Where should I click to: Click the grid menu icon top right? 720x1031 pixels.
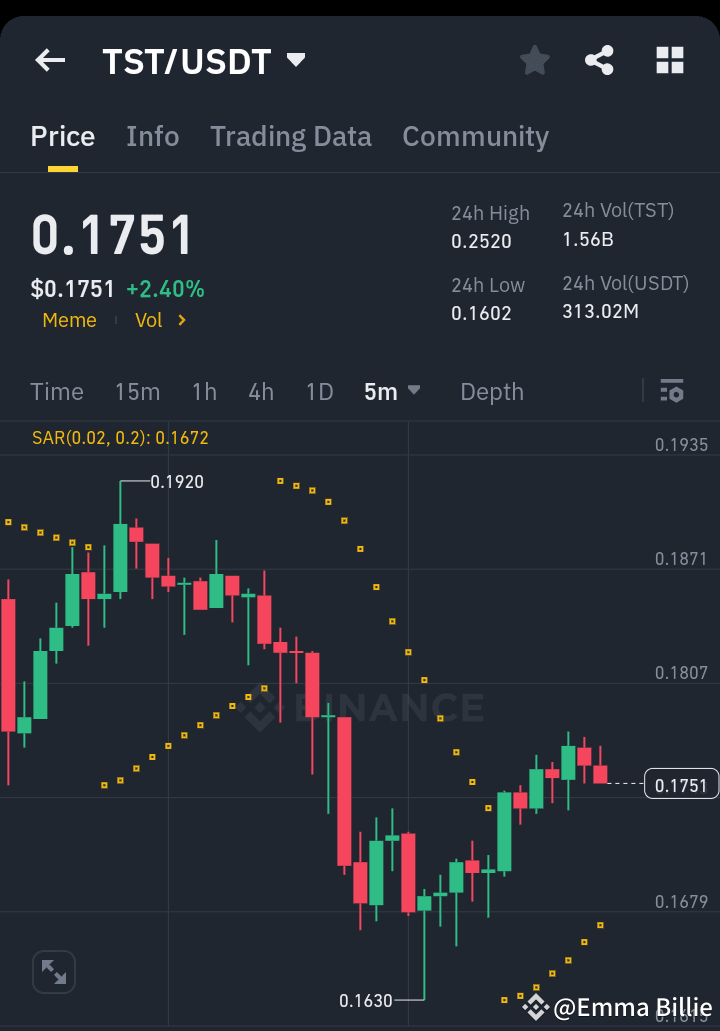[x=668, y=60]
